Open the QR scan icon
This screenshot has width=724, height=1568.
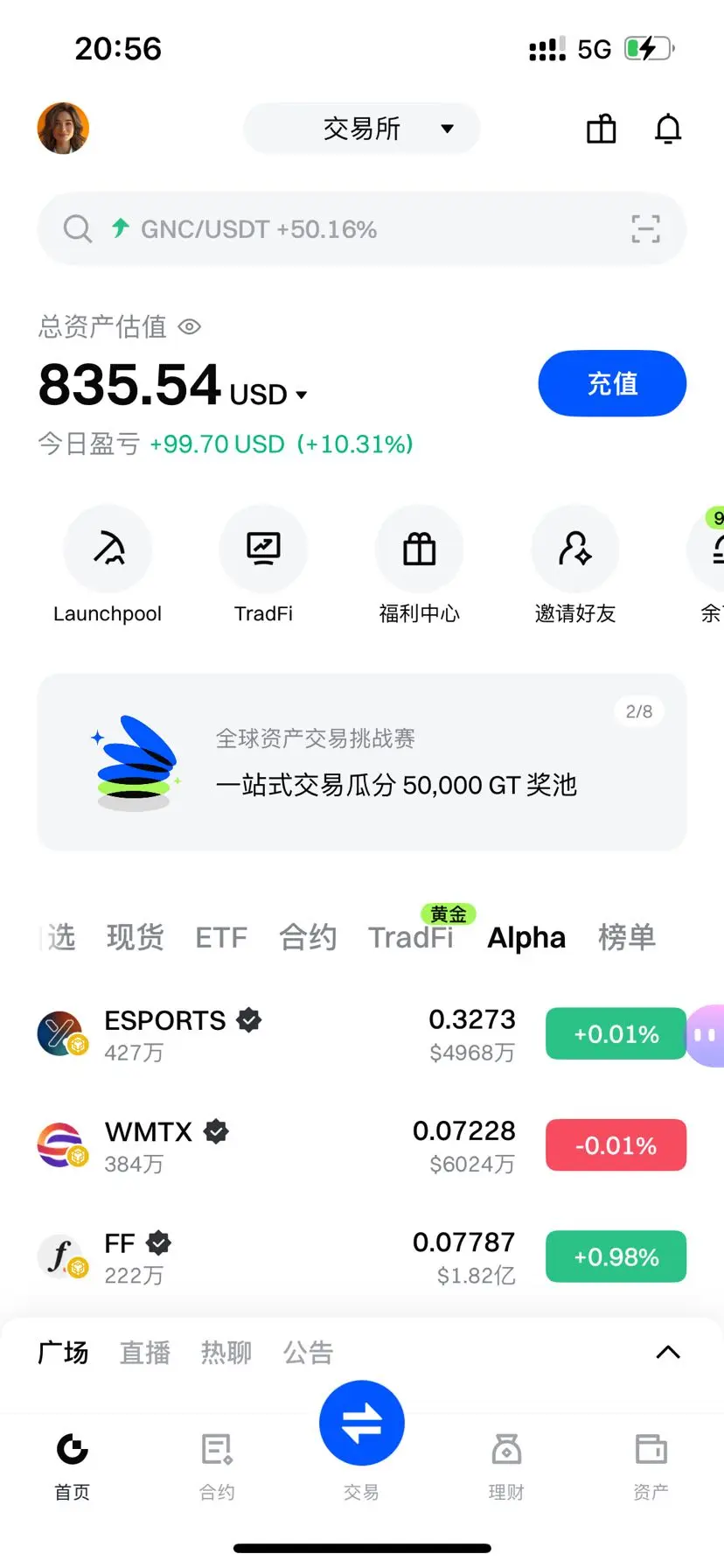tap(645, 229)
